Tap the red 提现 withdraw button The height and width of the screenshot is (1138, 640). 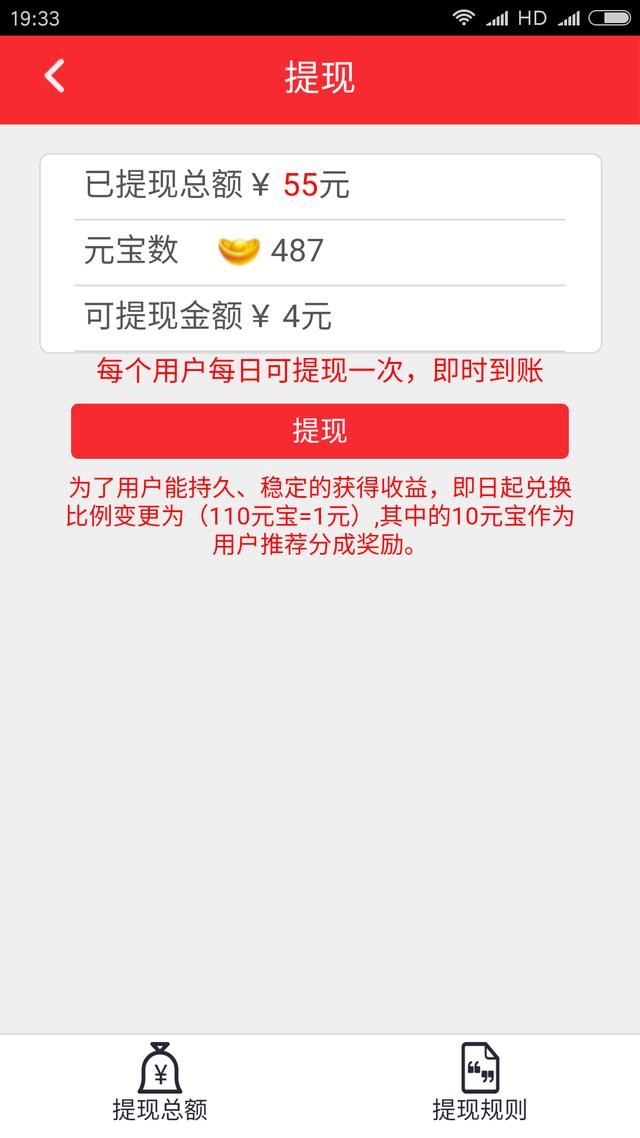[x=320, y=431]
